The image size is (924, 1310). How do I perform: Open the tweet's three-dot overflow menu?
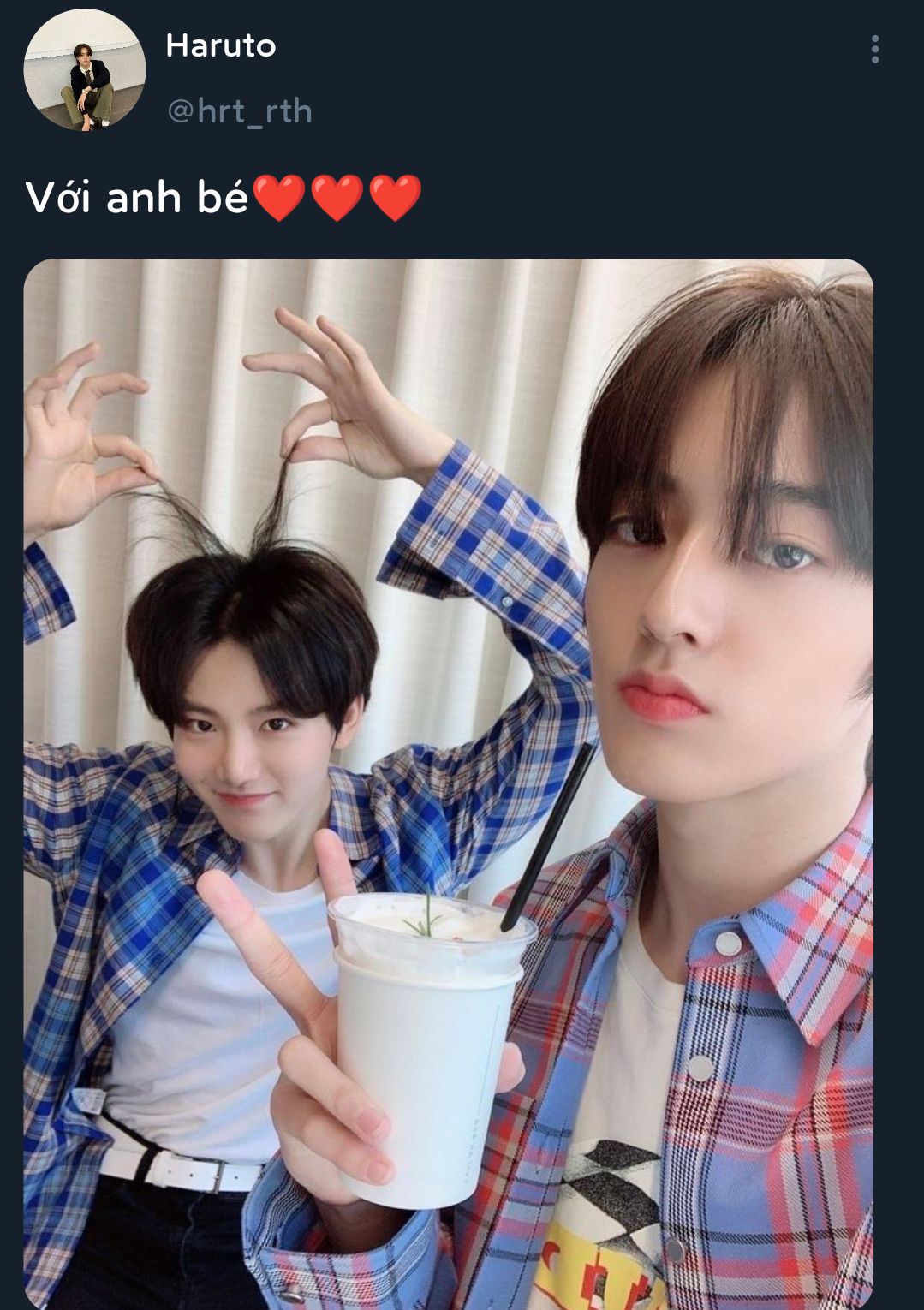point(874,50)
